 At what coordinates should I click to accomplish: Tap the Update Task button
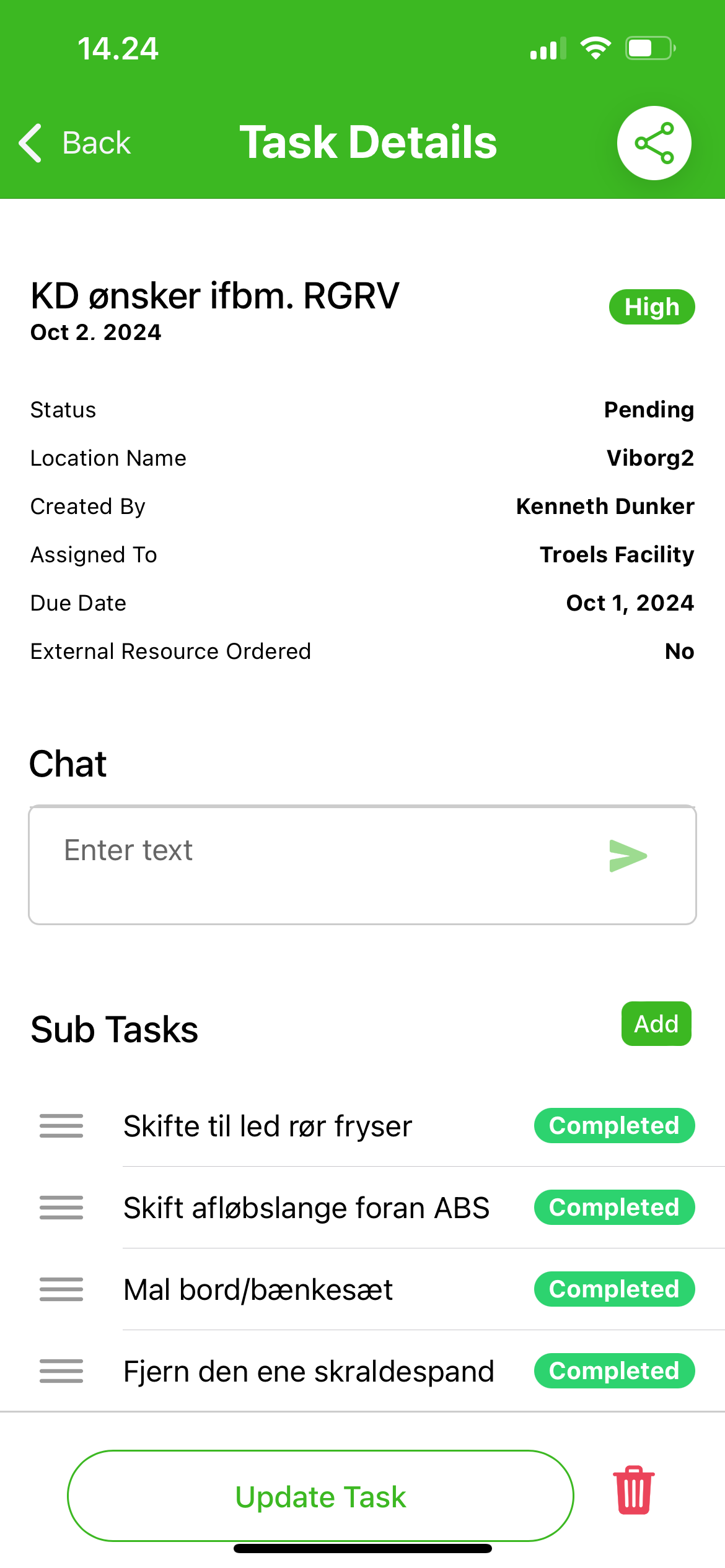coord(320,1496)
